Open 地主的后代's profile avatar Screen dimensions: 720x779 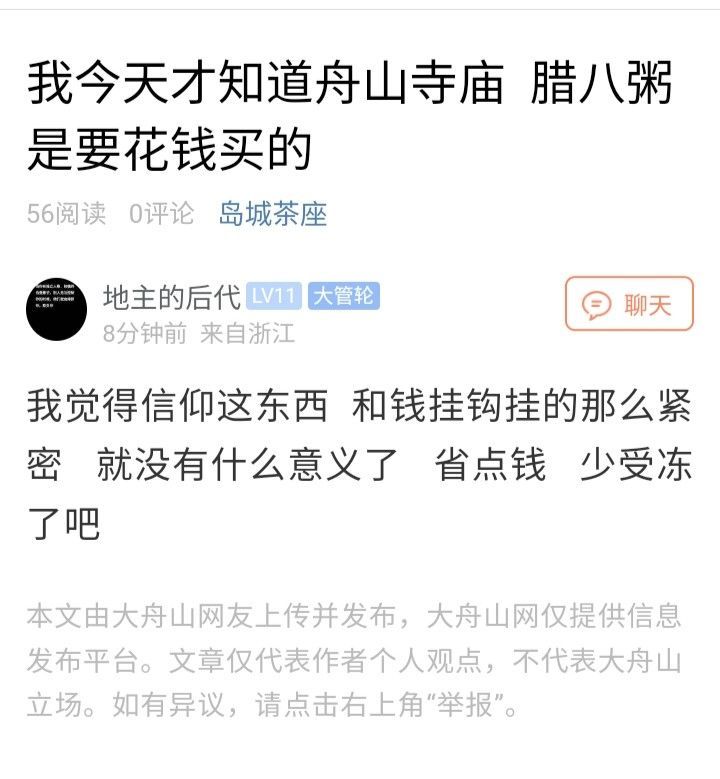(x=56, y=311)
